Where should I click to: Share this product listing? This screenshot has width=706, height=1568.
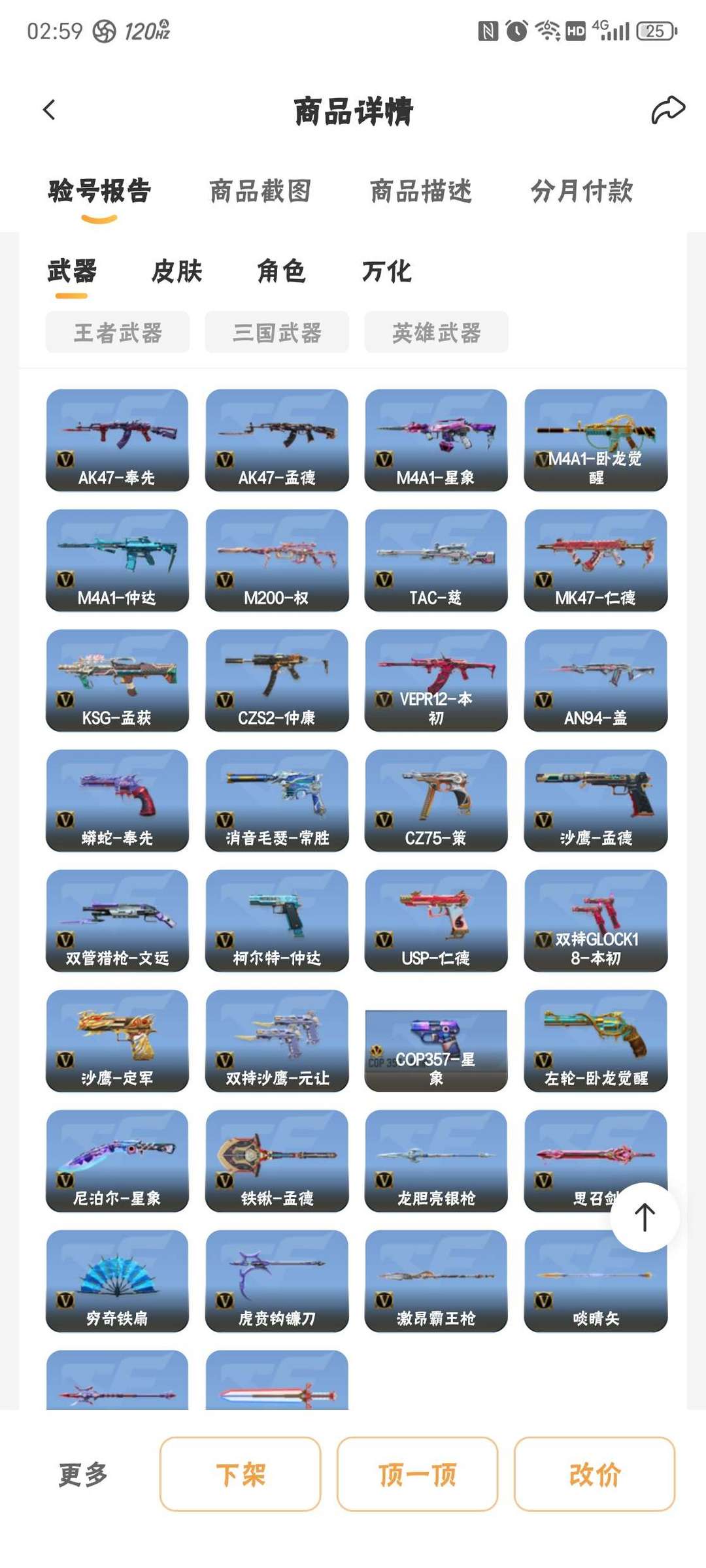pyautogui.click(x=667, y=110)
